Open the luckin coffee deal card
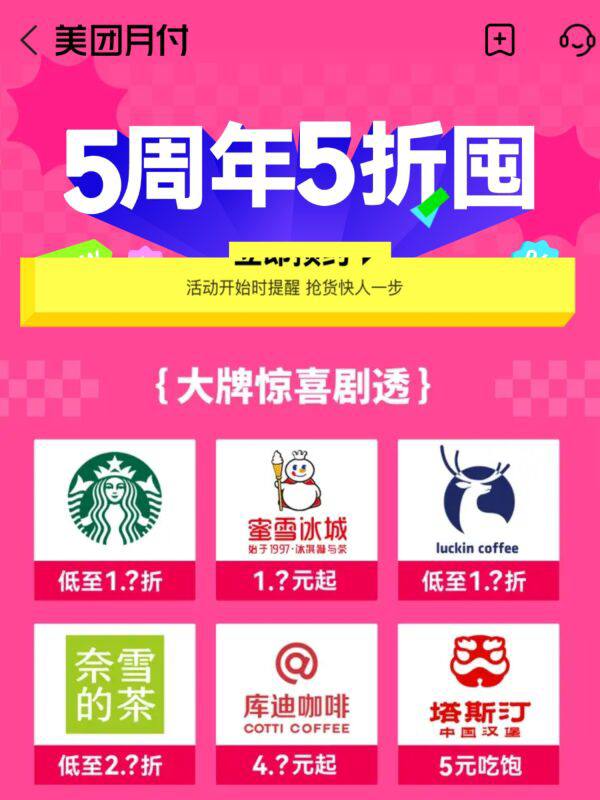600x800 pixels. (x=478, y=518)
